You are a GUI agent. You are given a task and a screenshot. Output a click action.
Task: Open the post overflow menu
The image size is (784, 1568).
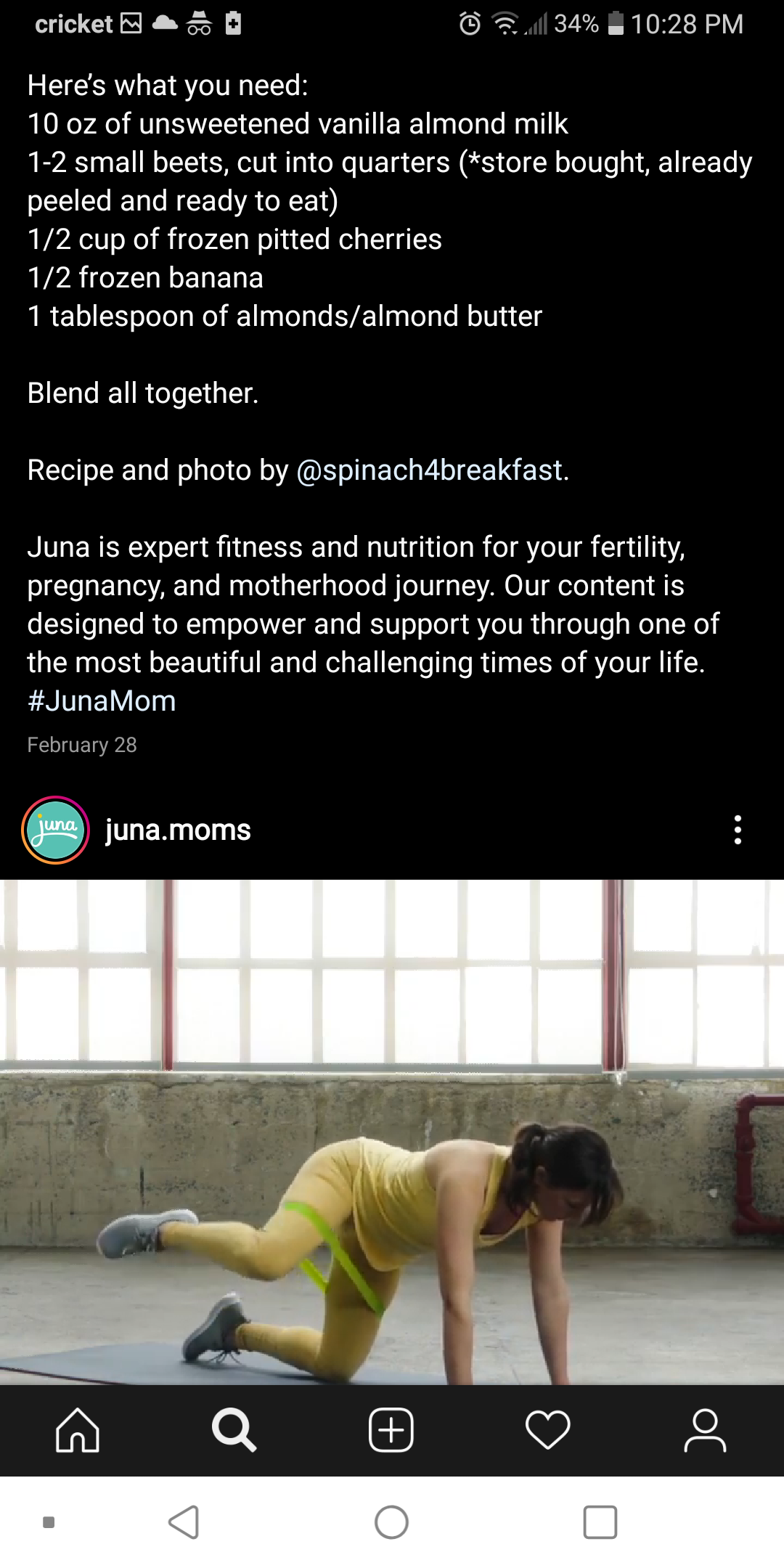tap(738, 830)
